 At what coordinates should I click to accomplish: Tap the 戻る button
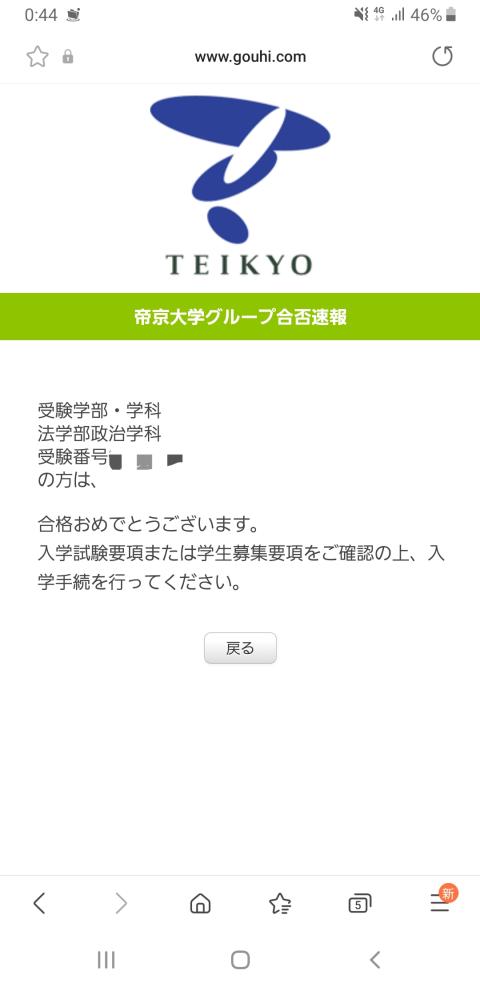pos(240,648)
